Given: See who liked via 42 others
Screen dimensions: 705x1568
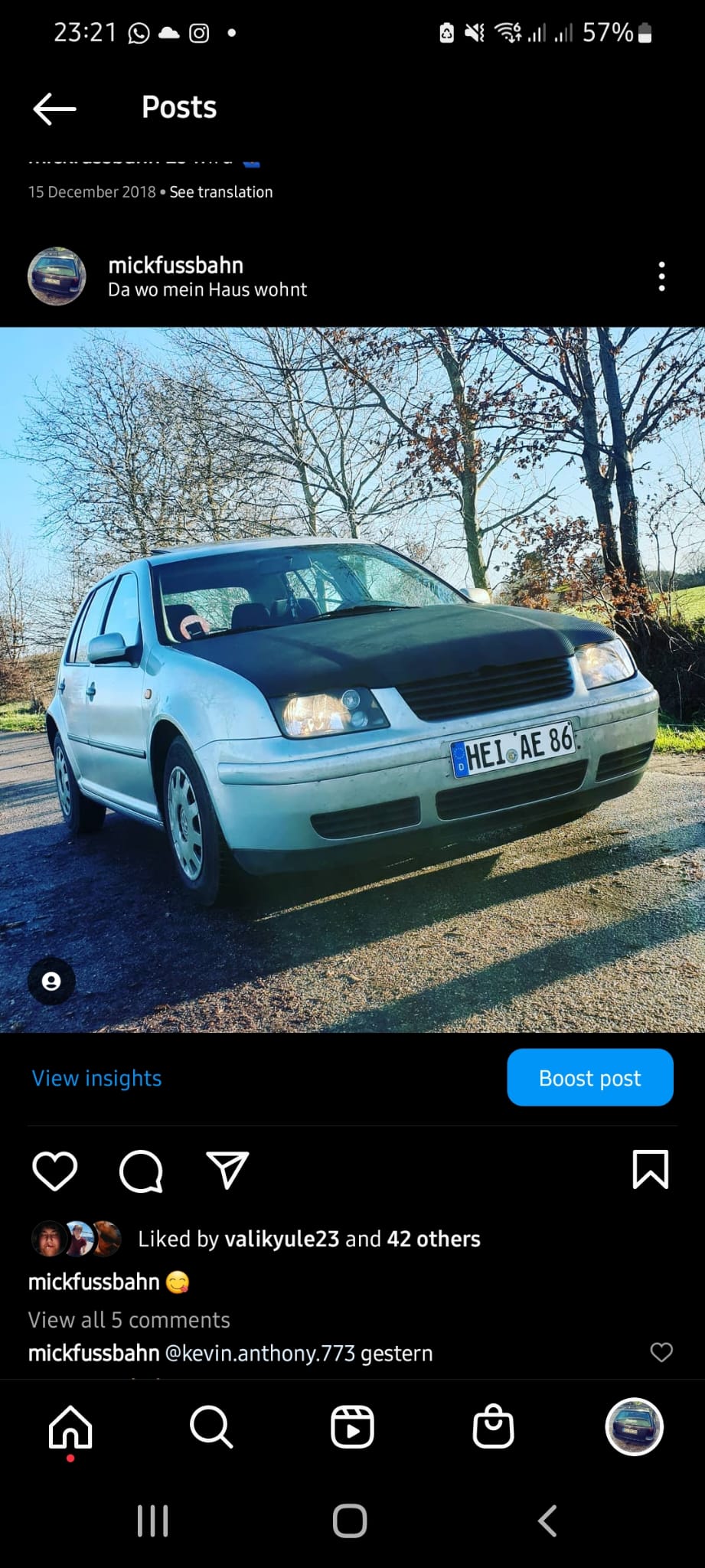Looking at the screenshot, I should point(433,1239).
